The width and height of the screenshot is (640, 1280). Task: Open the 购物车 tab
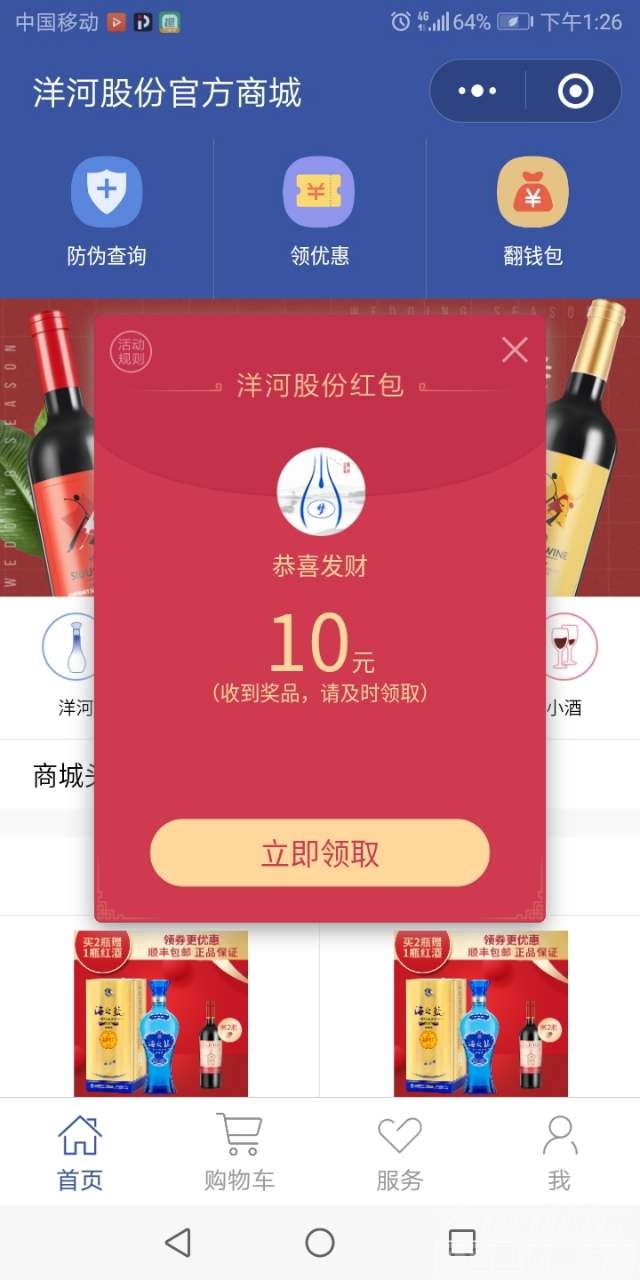point(239,1153)
